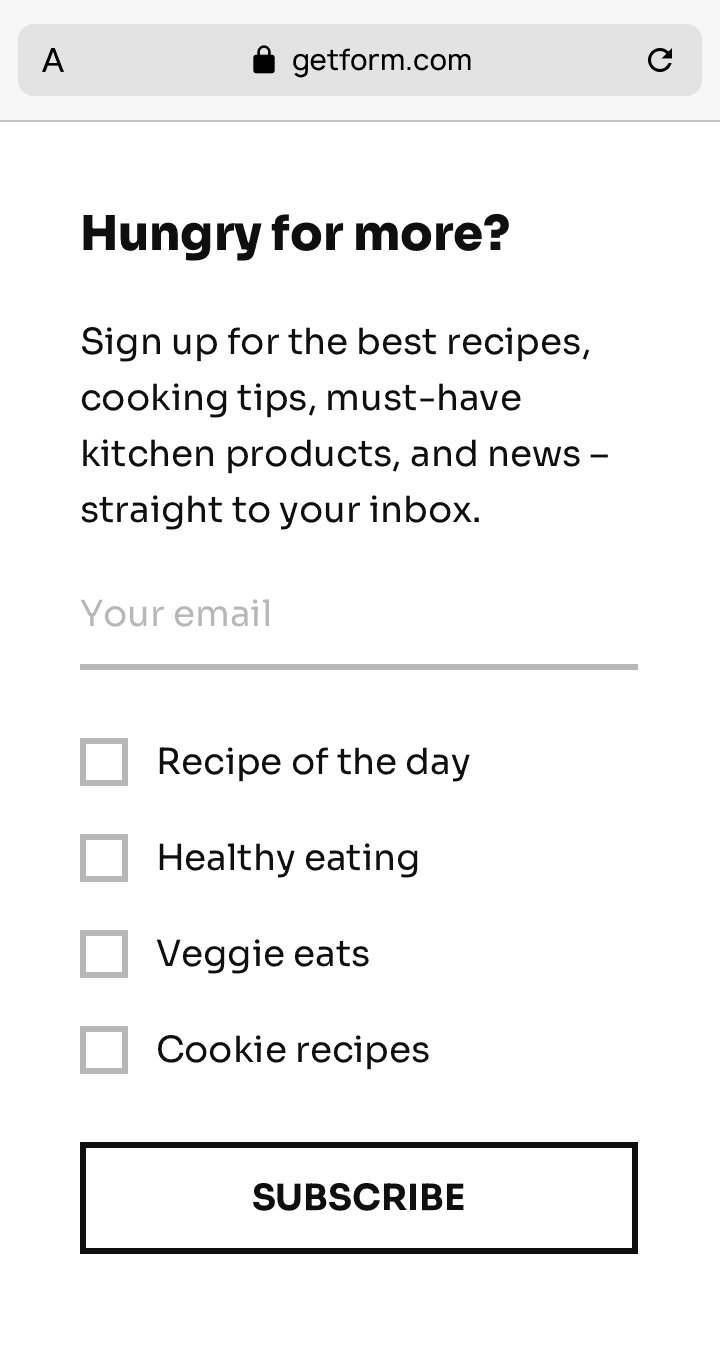
Task: Tap the 'Cookie recipes' label text
Action: point(292,1050)
